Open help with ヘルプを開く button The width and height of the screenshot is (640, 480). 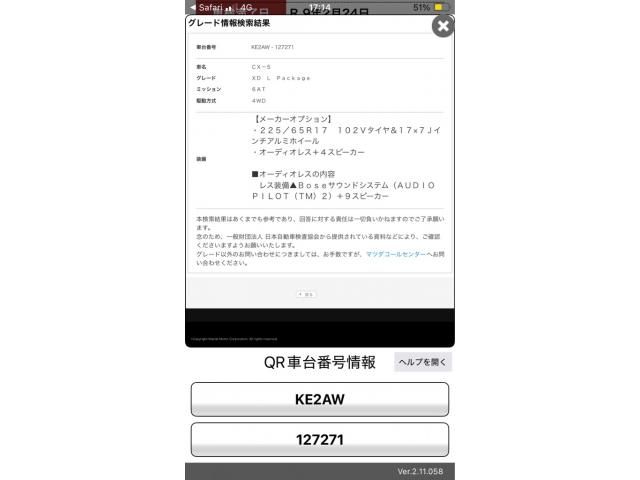coord(422,362)
